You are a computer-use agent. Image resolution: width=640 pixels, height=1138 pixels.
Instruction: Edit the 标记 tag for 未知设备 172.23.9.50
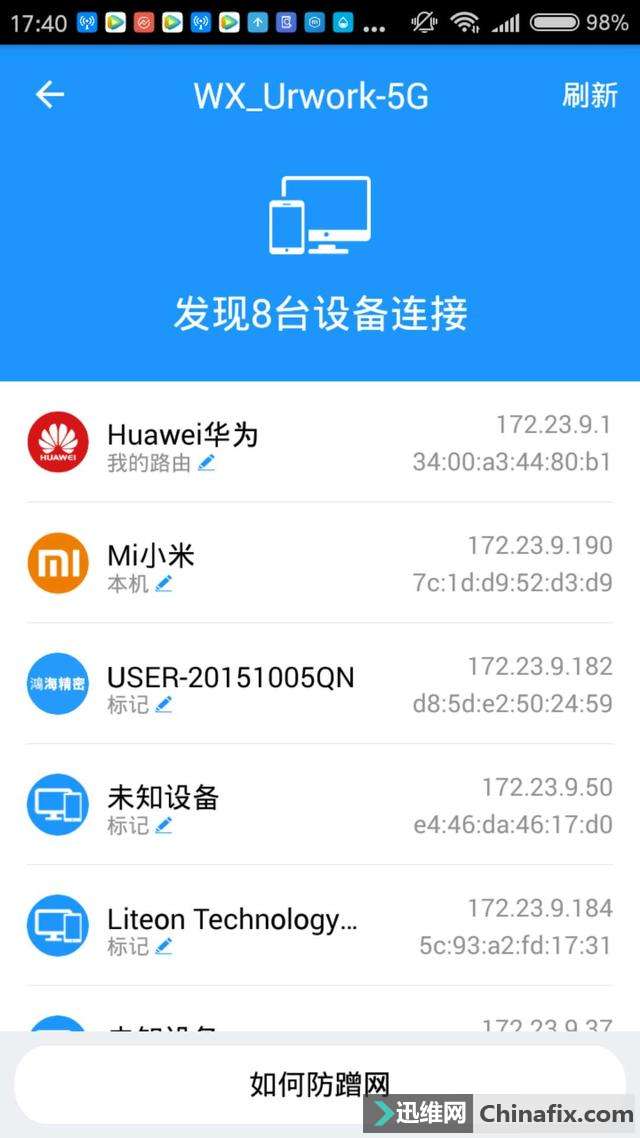(x=164, y=826)
